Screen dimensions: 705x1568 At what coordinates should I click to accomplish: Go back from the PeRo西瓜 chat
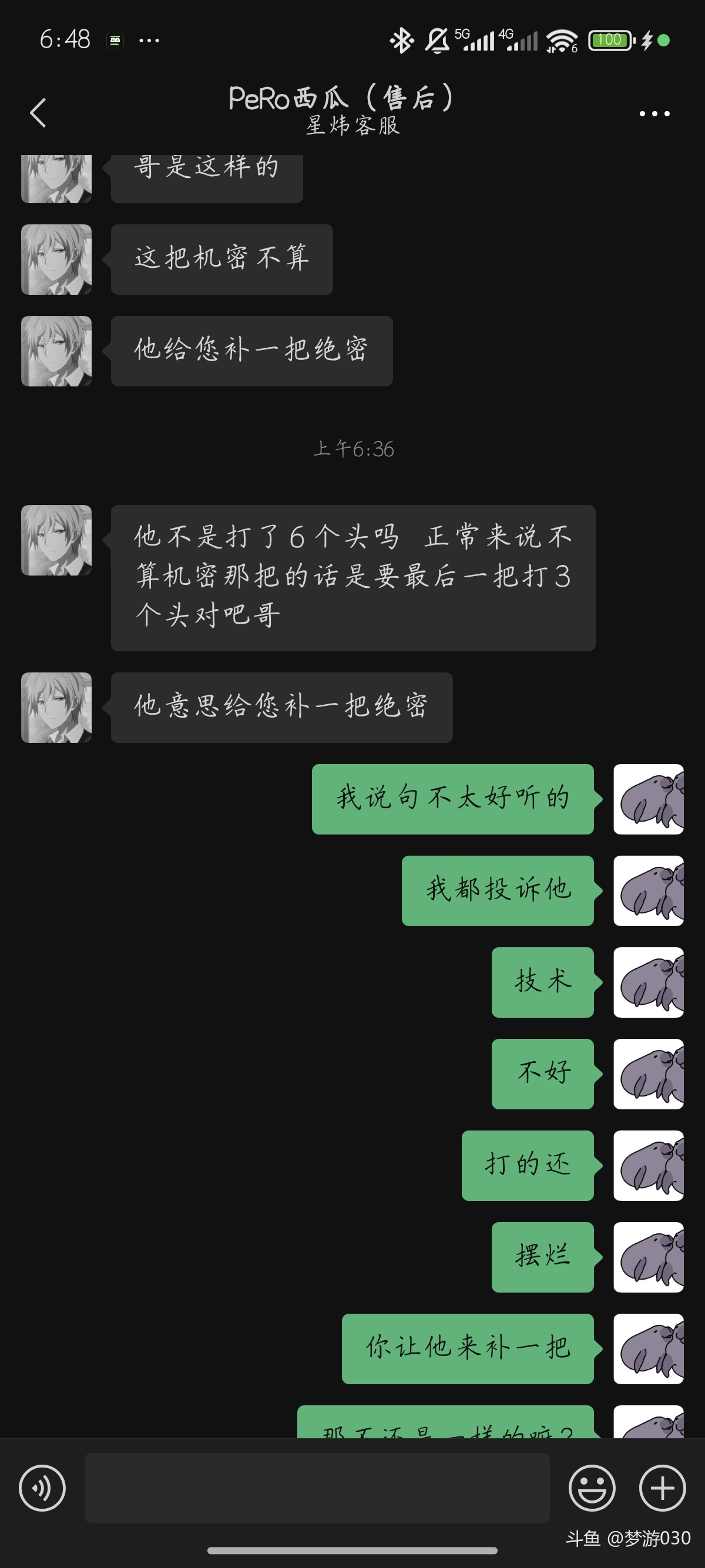38,113
